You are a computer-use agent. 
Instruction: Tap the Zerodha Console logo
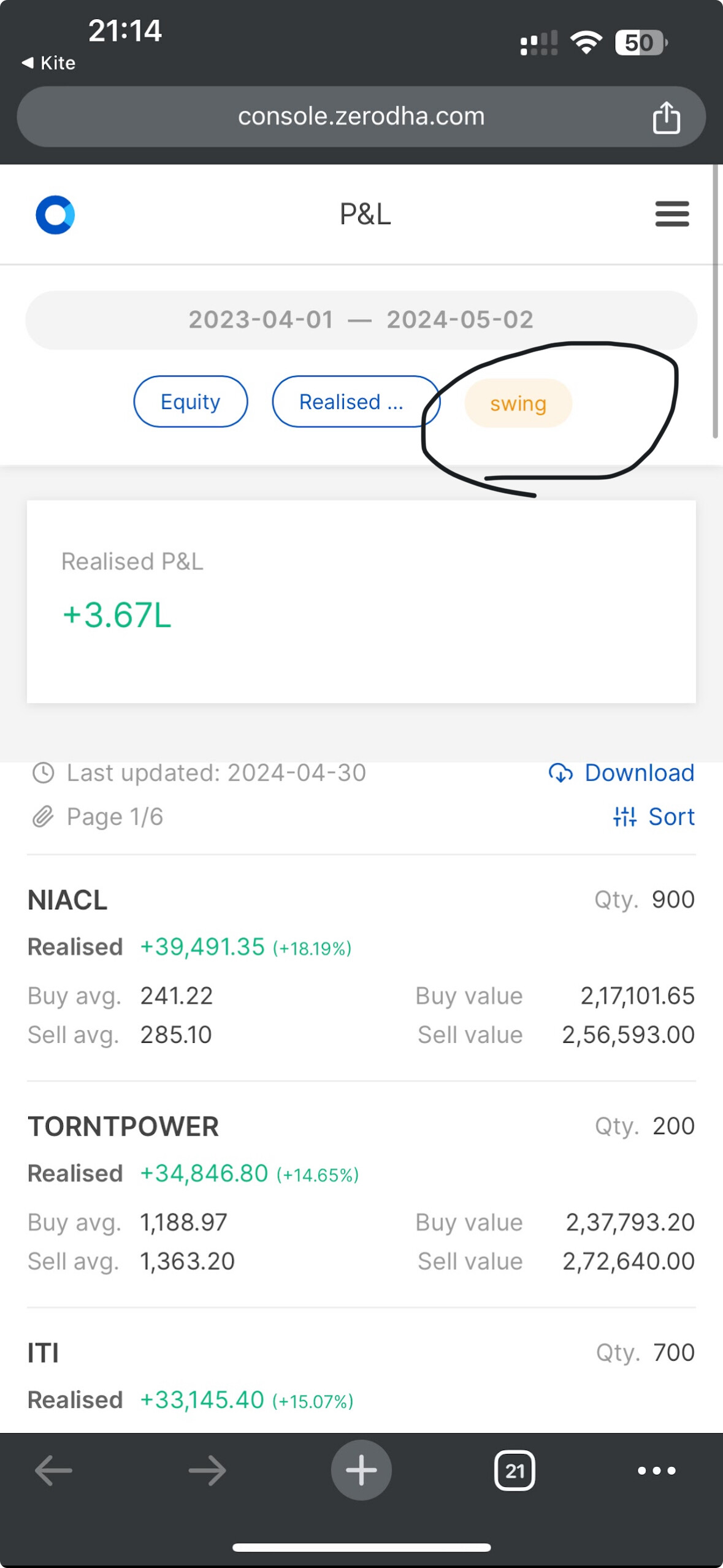tap(55, 215)
